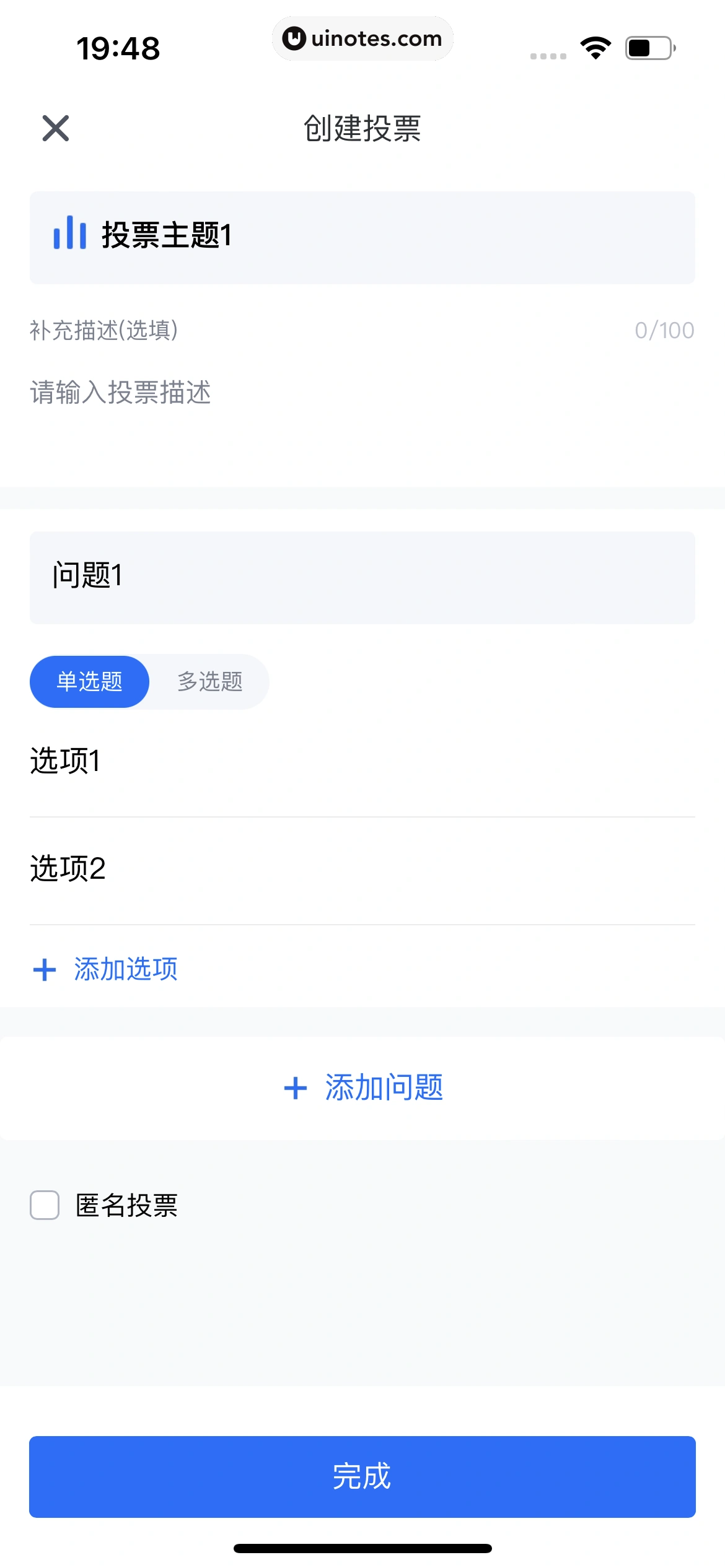Click the 完成 button to finish
Image resolution: width=725 pixels, height=1568 pixels.
coord(362,1479)
